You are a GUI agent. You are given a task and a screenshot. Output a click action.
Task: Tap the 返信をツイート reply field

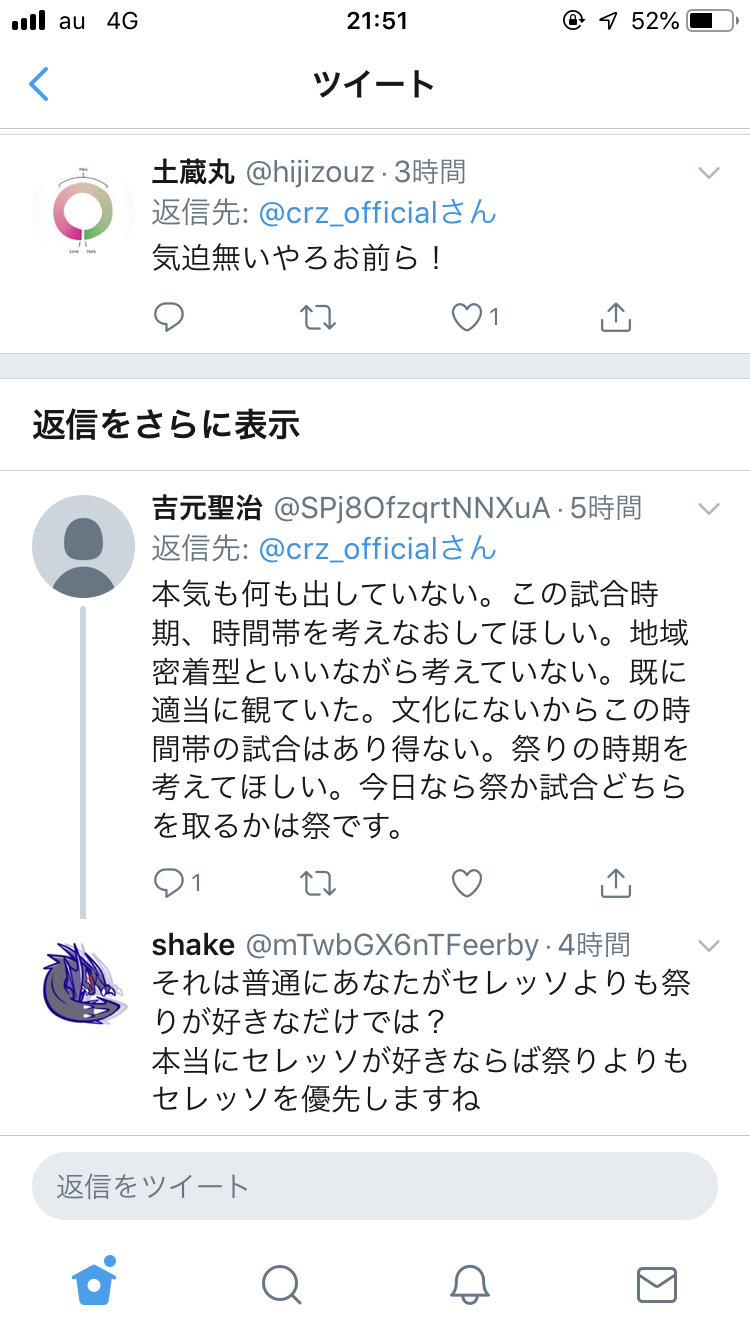(x=375, y=1186)
